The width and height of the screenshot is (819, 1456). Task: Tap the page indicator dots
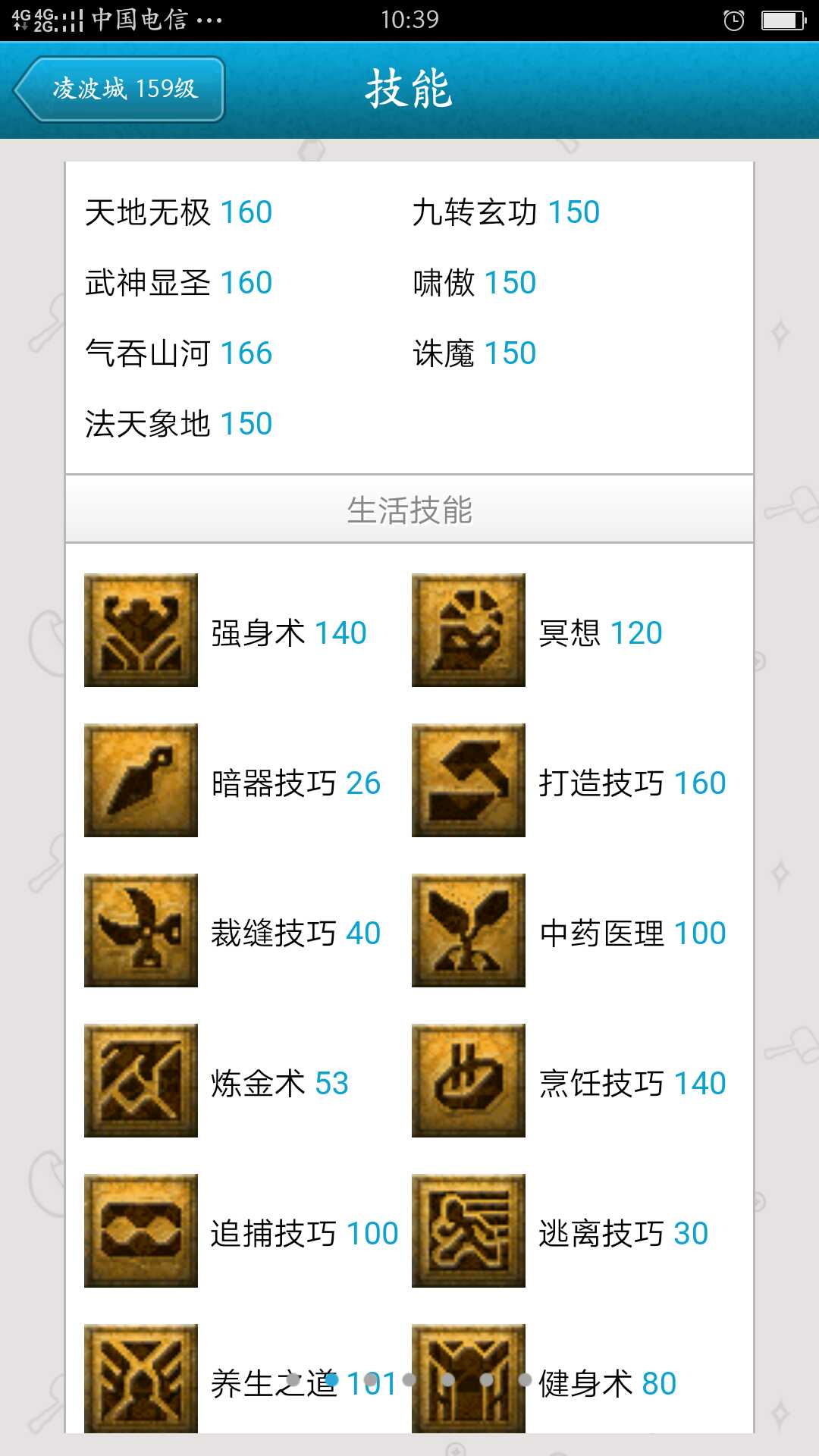click(409, 1379)
